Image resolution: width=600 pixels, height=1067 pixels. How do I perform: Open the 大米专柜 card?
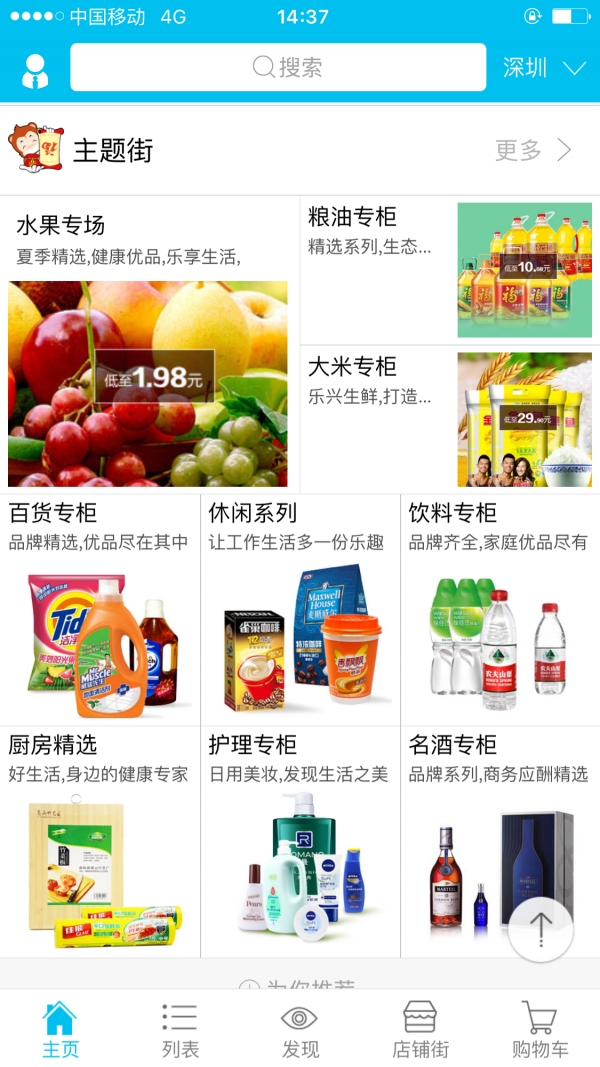tap(449, 418)
